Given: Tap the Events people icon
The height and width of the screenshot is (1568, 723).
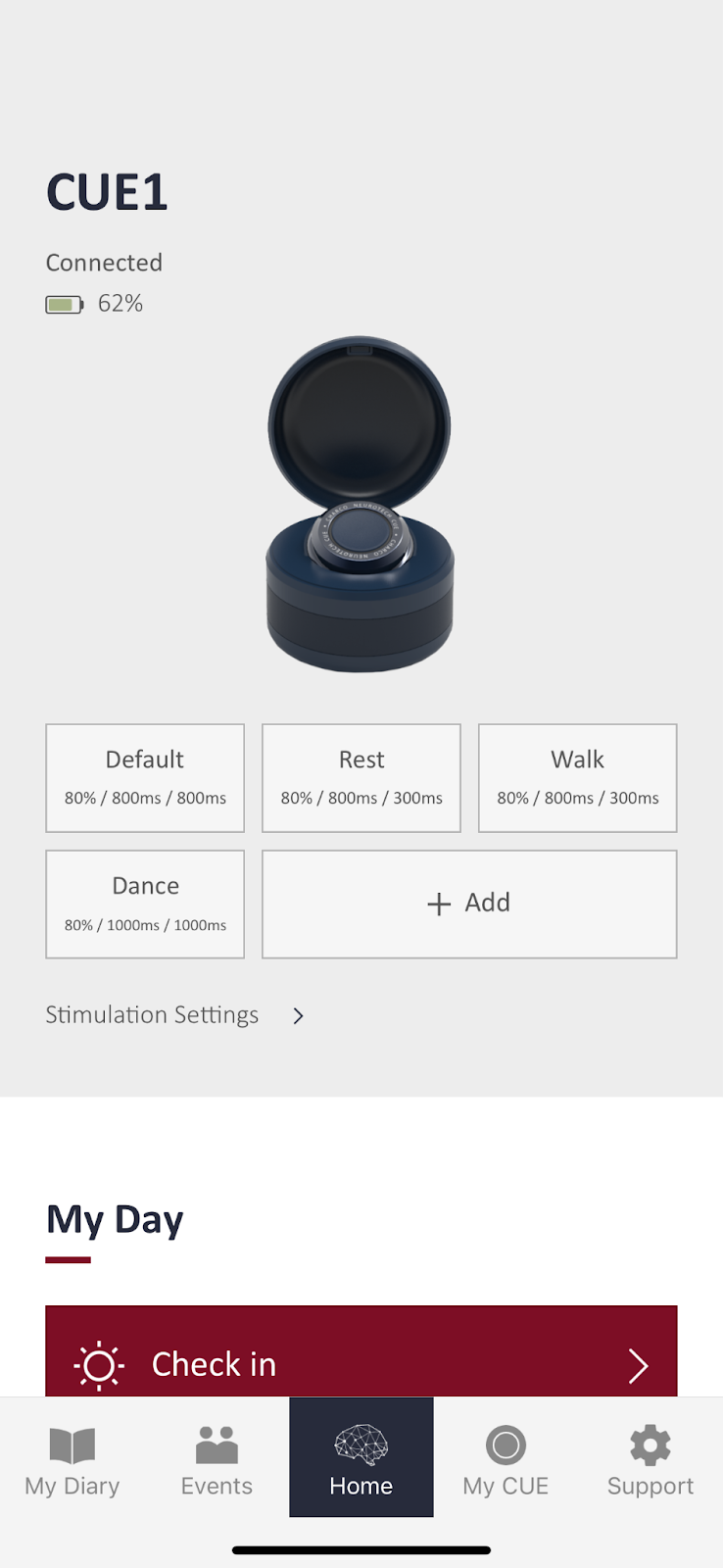Looking at the screenshot, I should pyautogui.click(x=217, y=1443).
